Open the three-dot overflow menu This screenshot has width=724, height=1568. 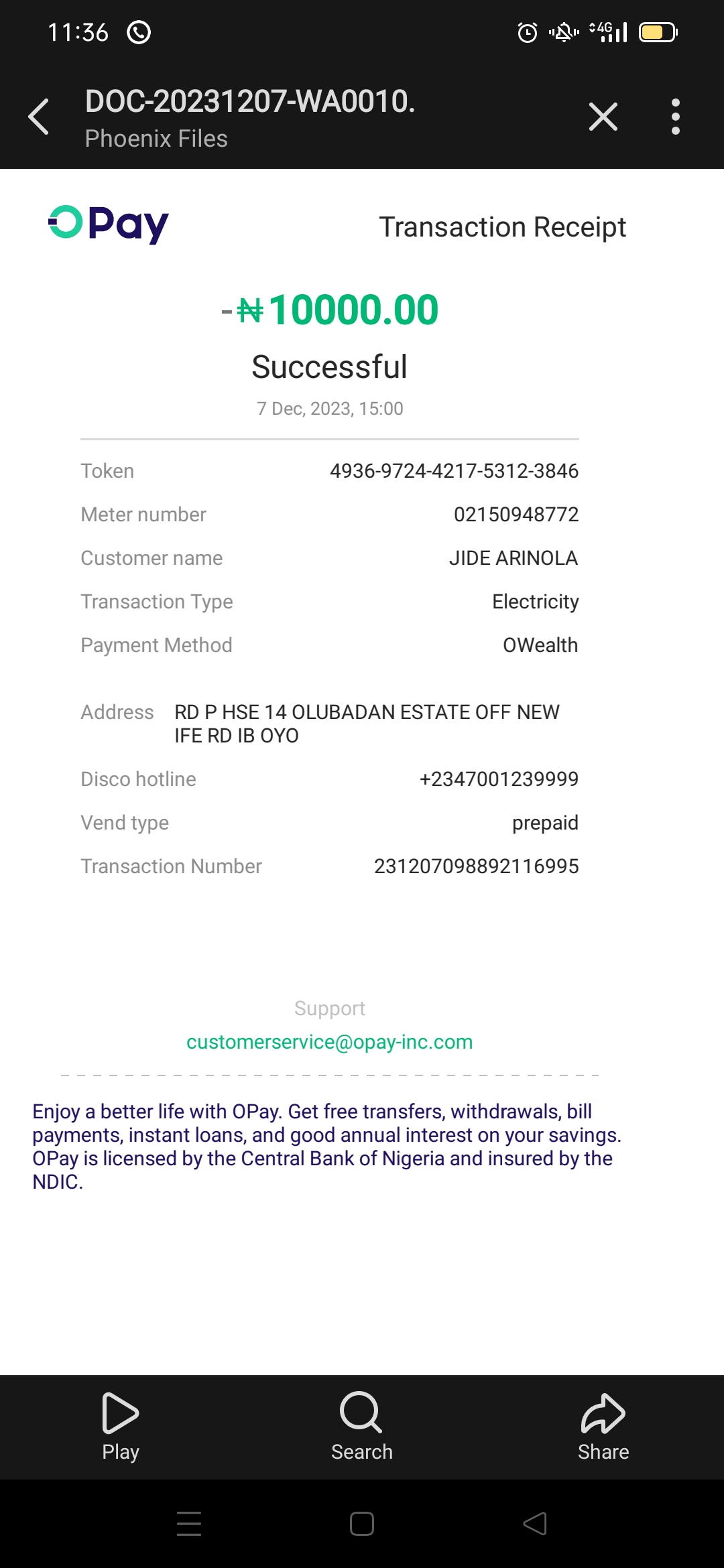[x=675, y=117]
